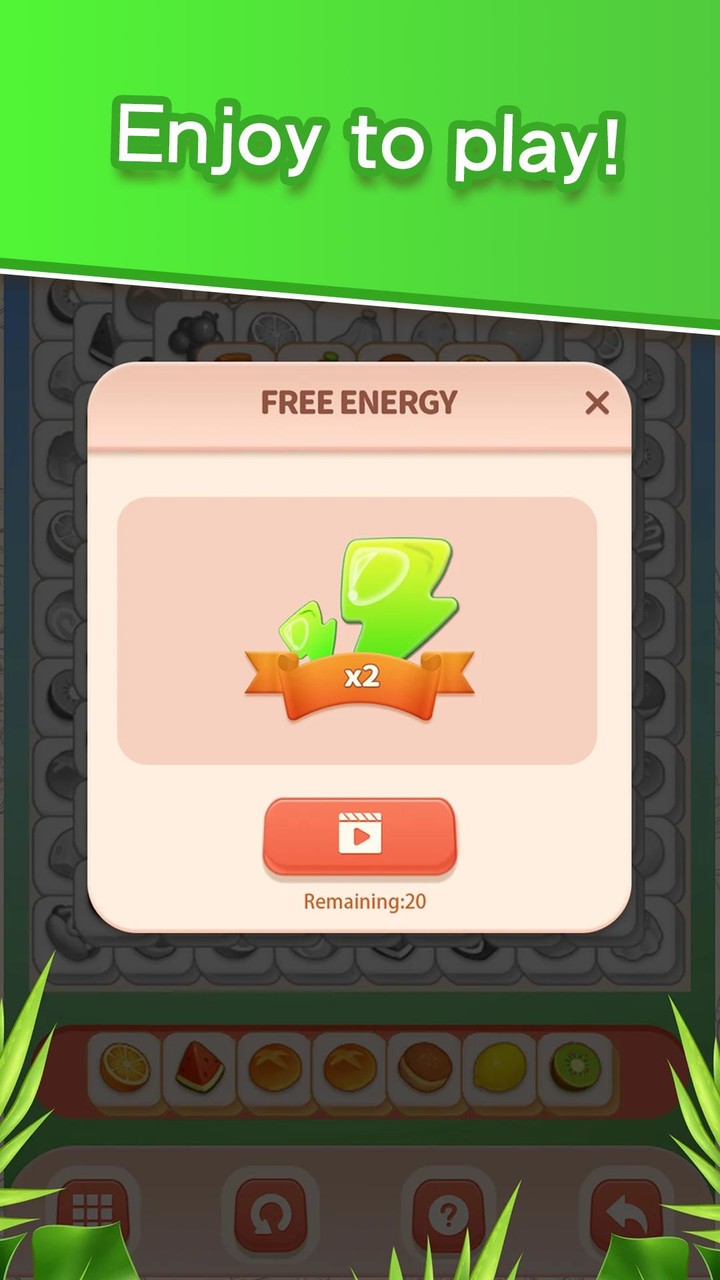Viewport: 720px width, 1280px height.
Task: Tap the FREE ENERGY title text
Action: coord(359,403)
